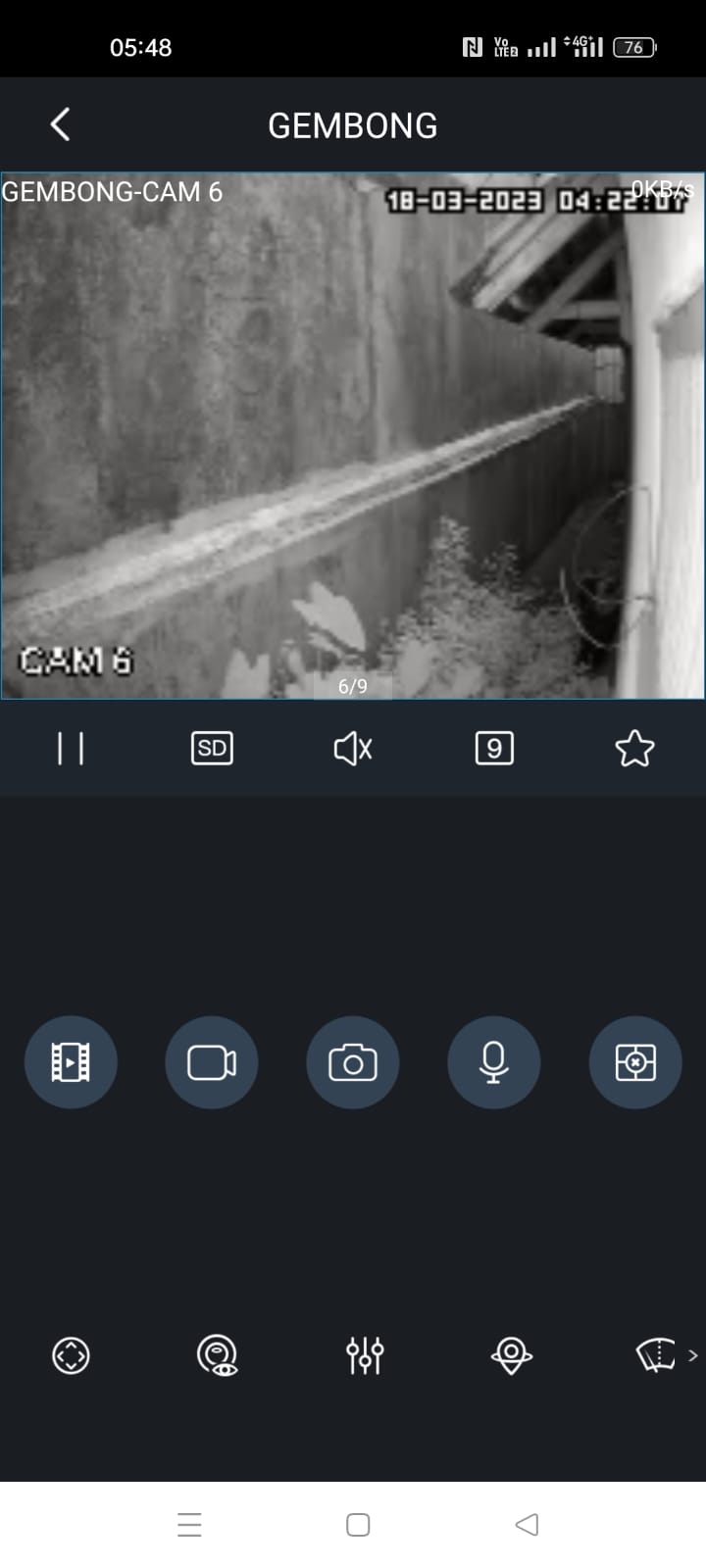Take a snapshot with the camera button

click(353, 1062)
